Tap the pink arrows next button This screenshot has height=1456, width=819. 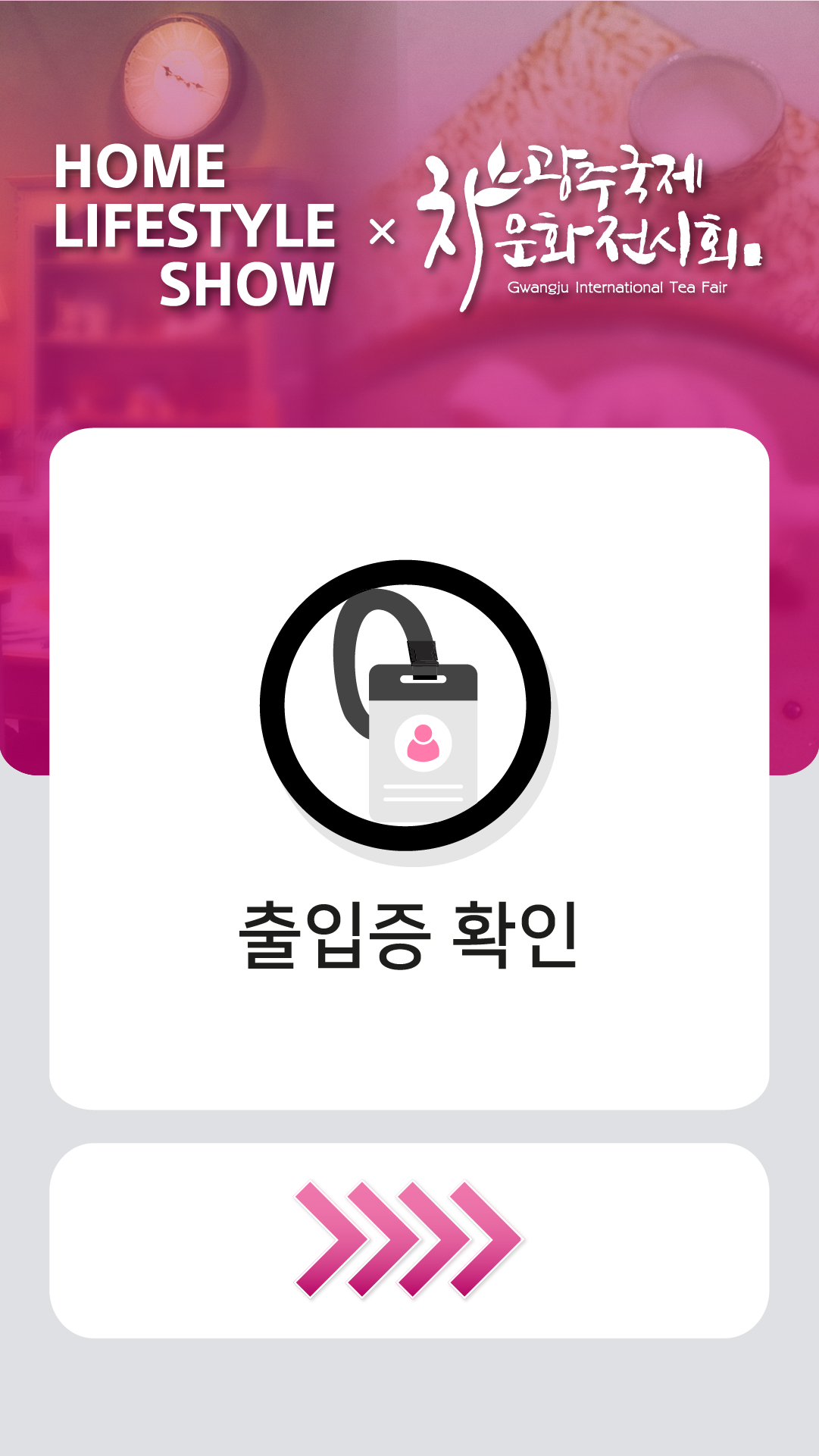[409, 1240]
